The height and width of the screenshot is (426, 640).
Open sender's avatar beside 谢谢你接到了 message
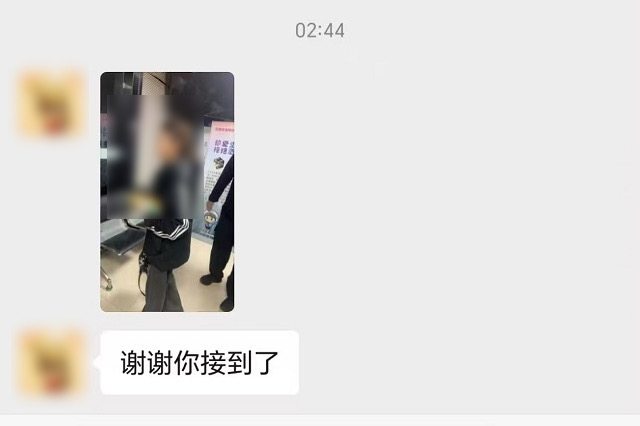[x=51, y=362]
